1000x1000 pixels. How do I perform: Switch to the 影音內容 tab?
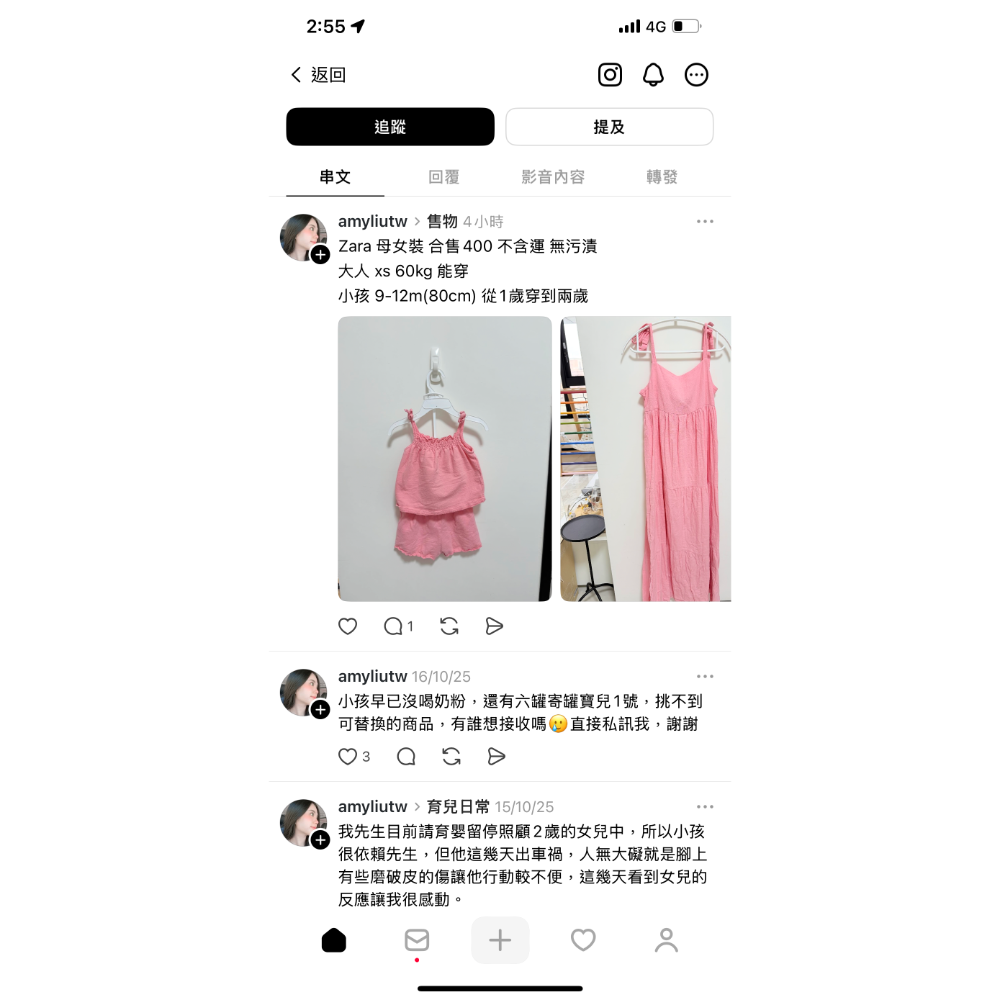pos(553,177)
